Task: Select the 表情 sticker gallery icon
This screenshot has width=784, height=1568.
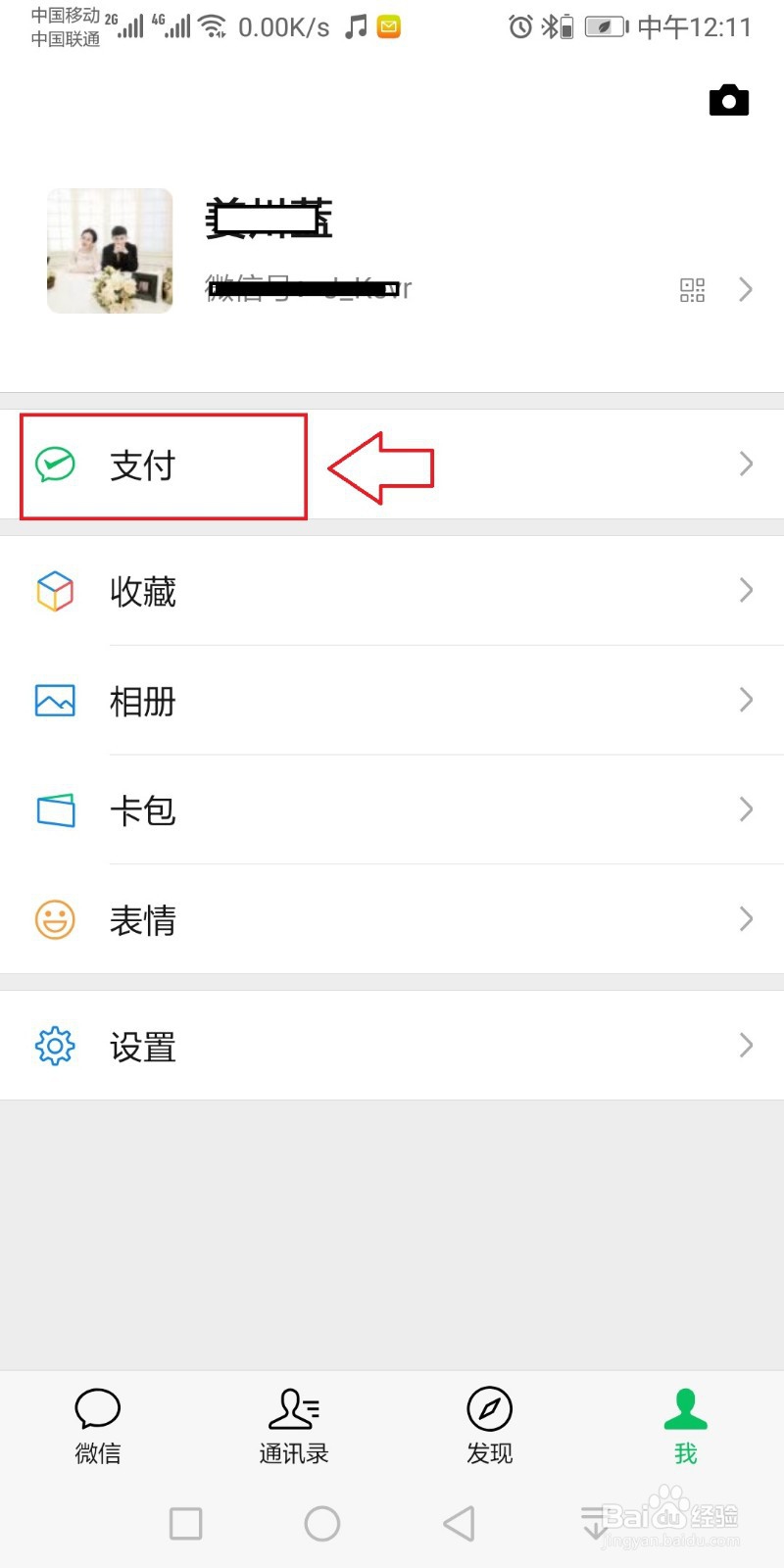Action: click(56, 919)
